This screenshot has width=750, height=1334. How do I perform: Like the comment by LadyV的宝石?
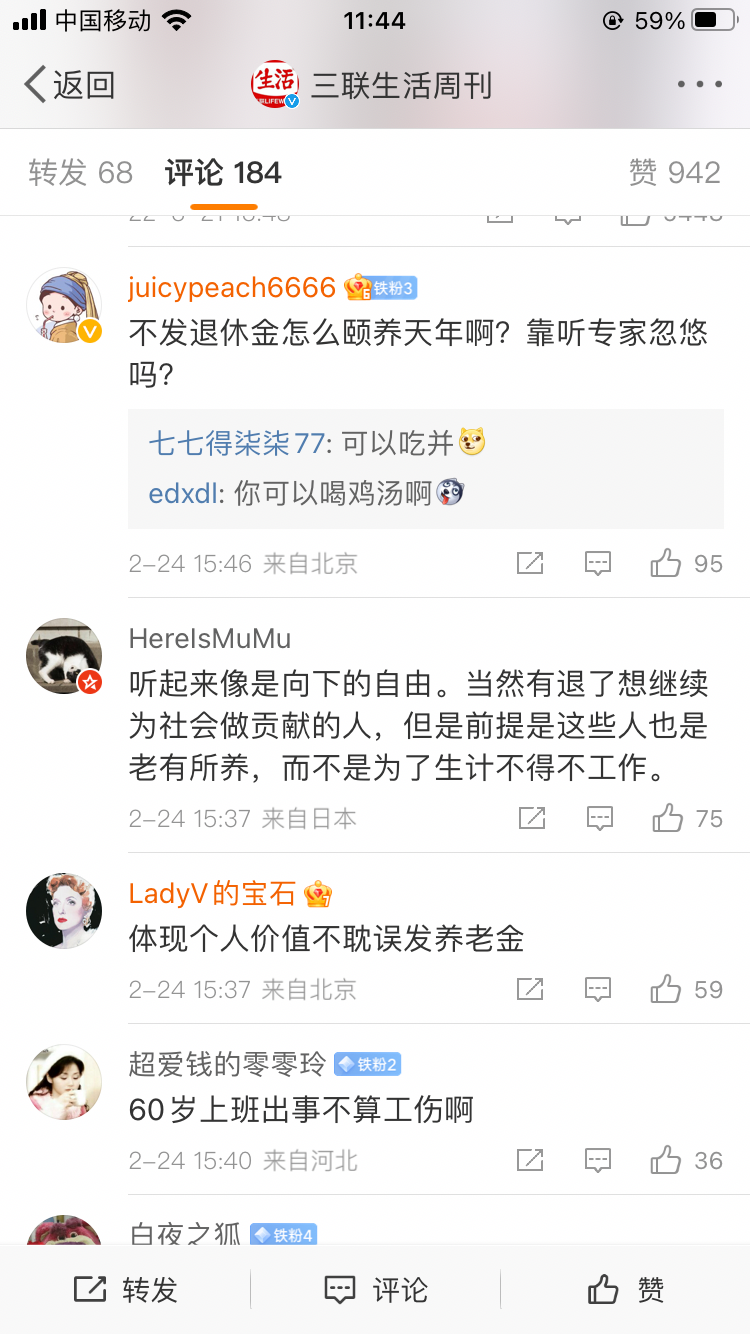pyautogui.click(x=666, y=990)
